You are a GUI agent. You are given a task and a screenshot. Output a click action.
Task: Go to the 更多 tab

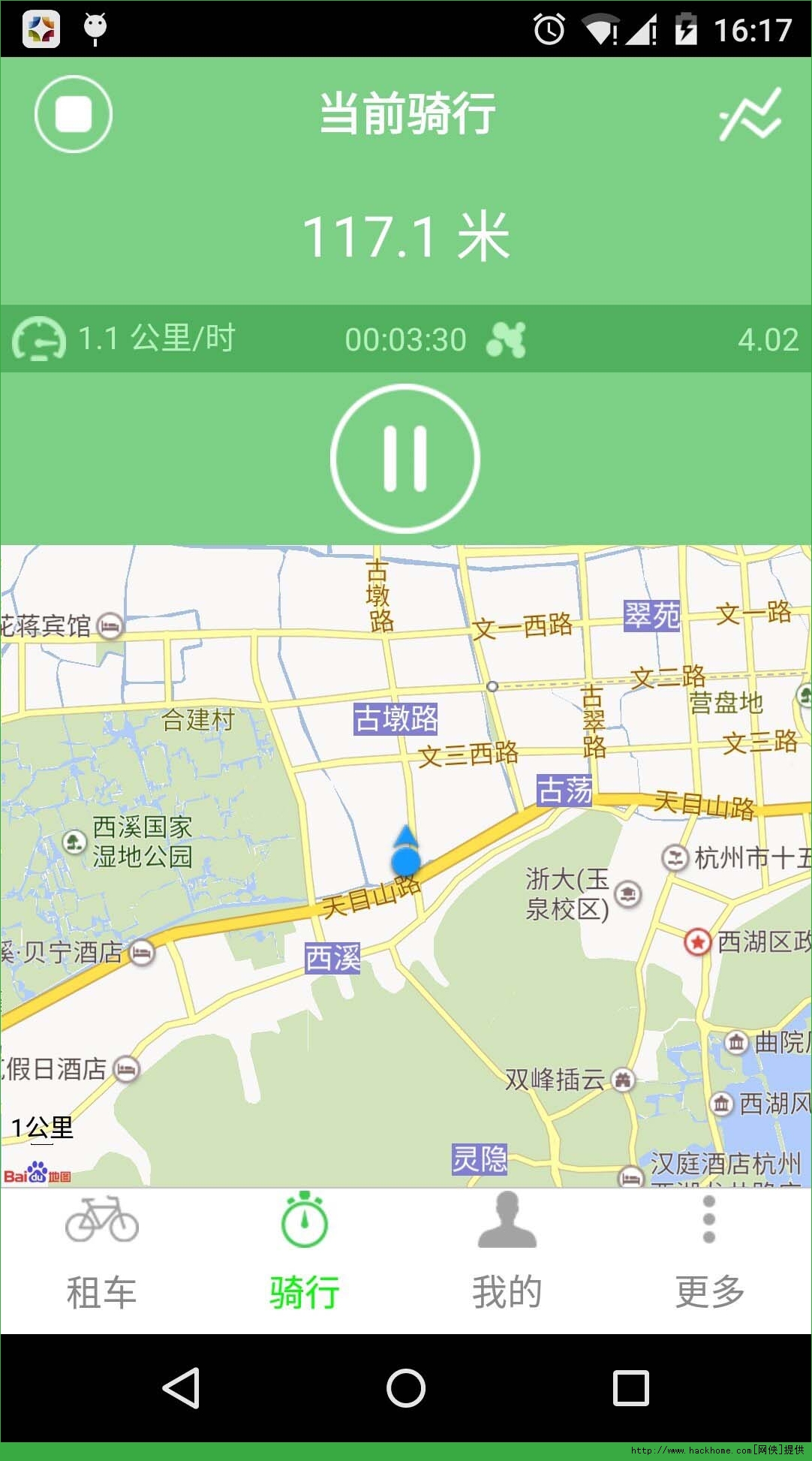point(709,1254)
